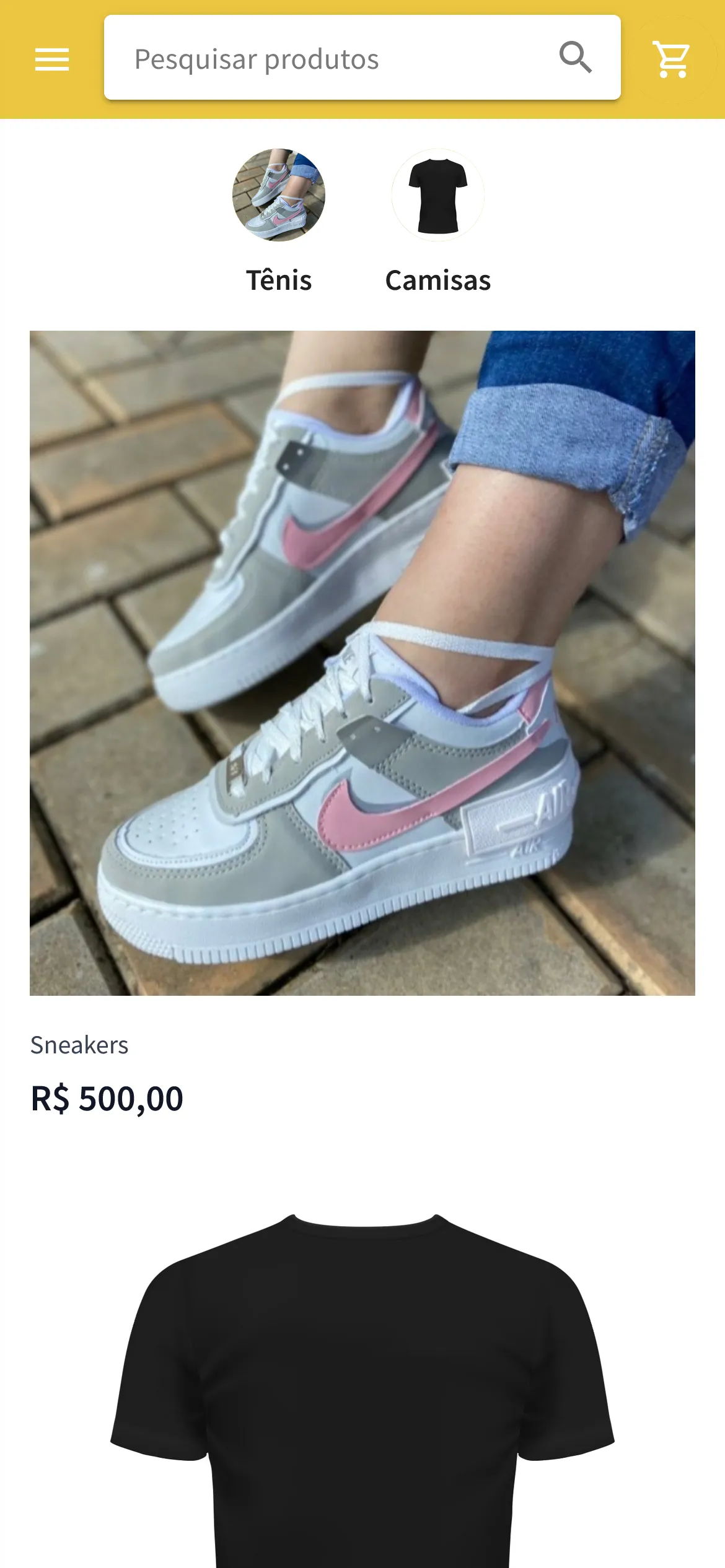
Task: Select the Camisas category
Action: pos(438,221)
